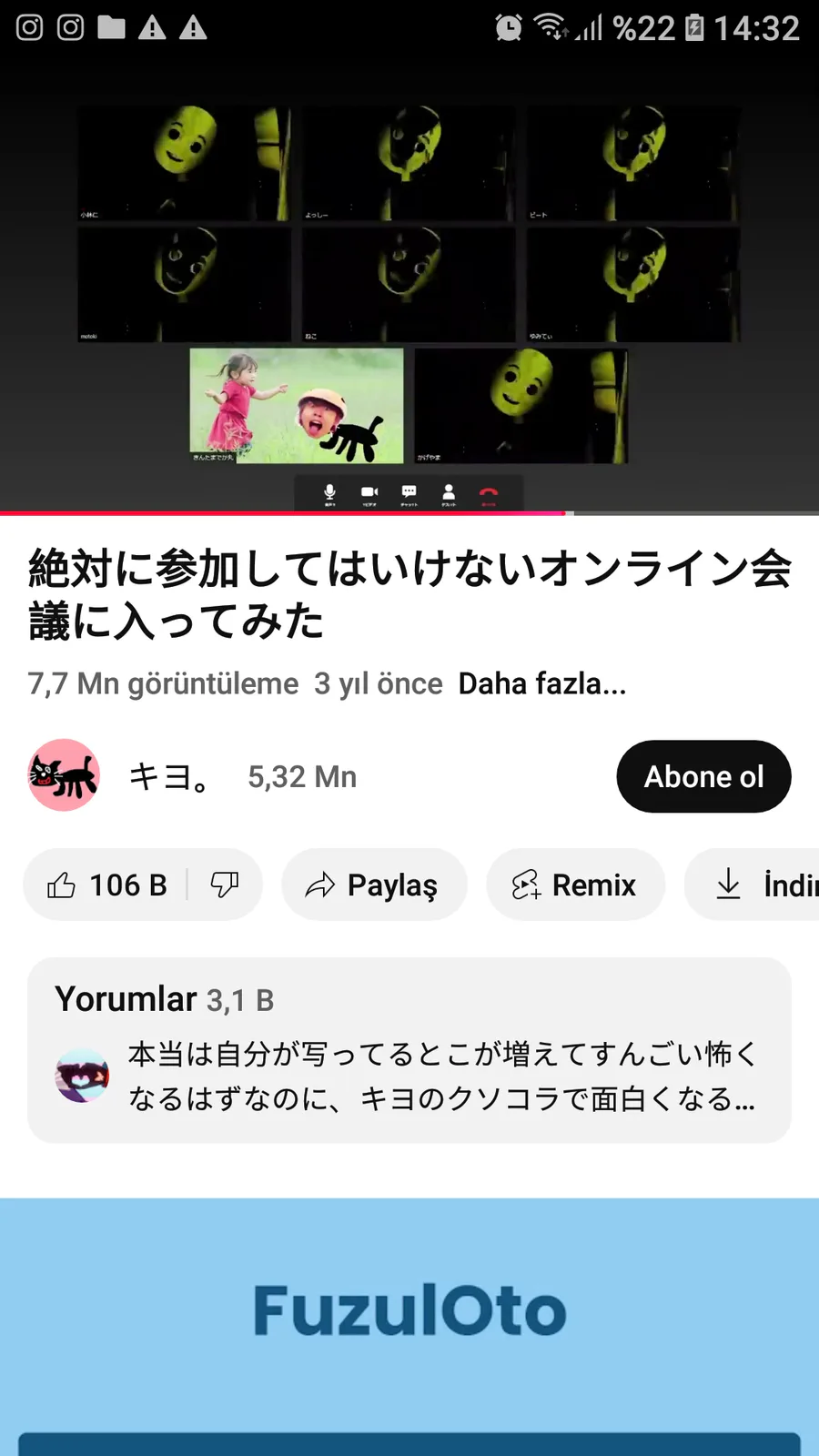Dislike the video with the thumbs-down icon

[225, 885]
